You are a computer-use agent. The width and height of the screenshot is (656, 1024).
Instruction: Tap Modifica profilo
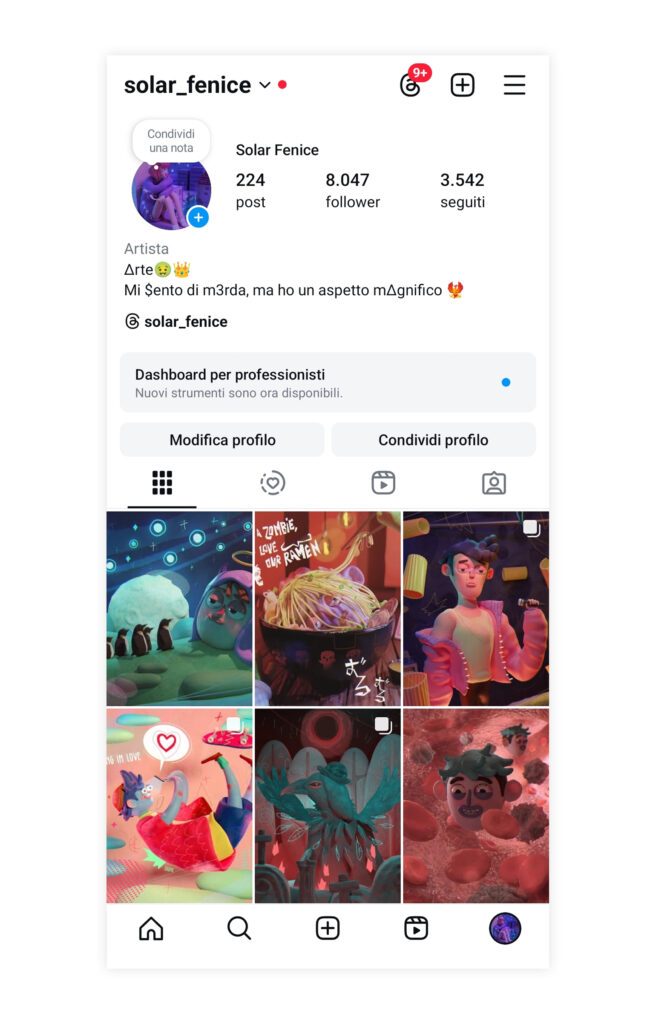pyautogui.click(x=222, y=440)
